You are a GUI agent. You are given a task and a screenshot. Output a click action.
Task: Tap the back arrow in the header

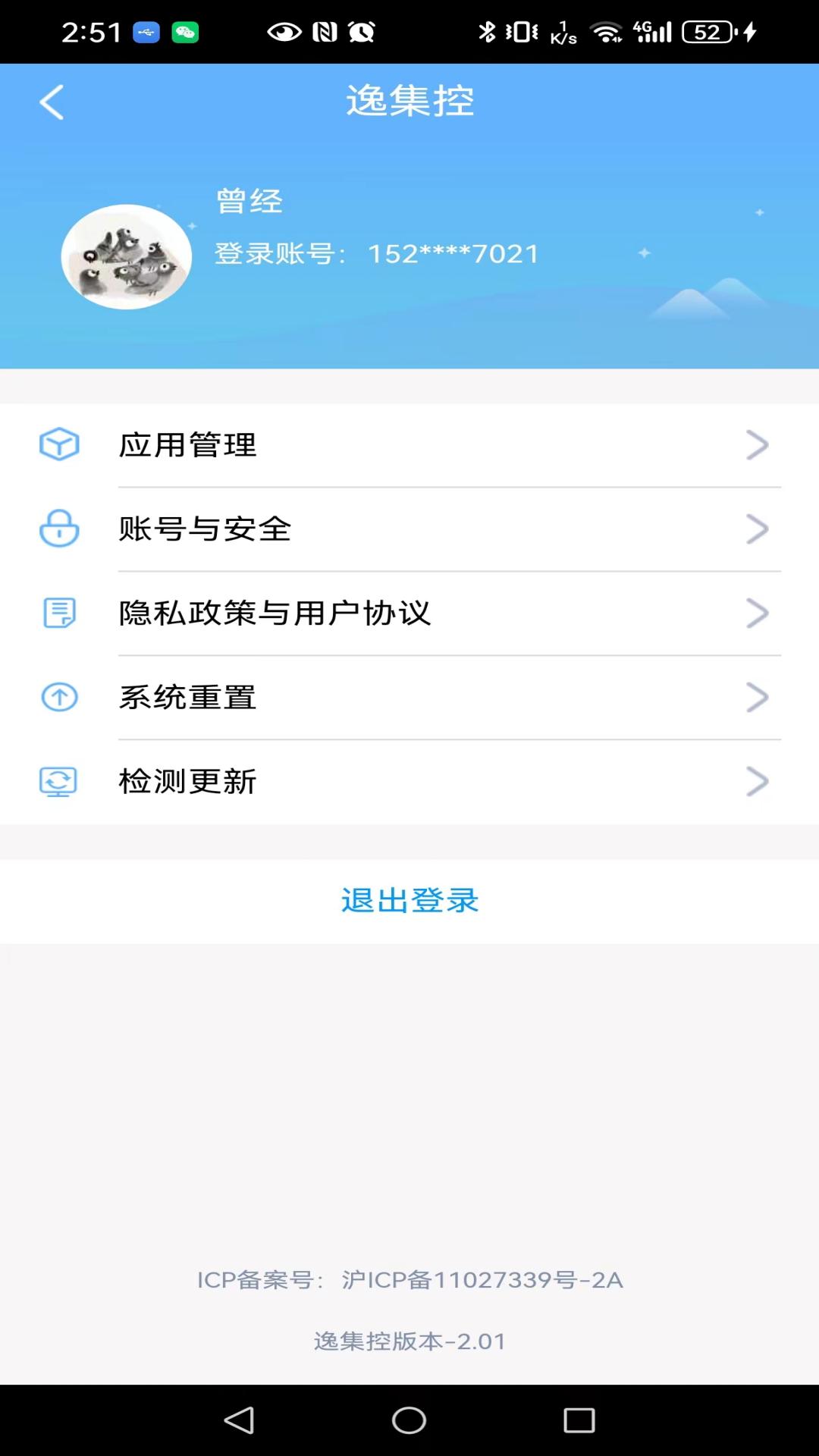pos(52,102)
